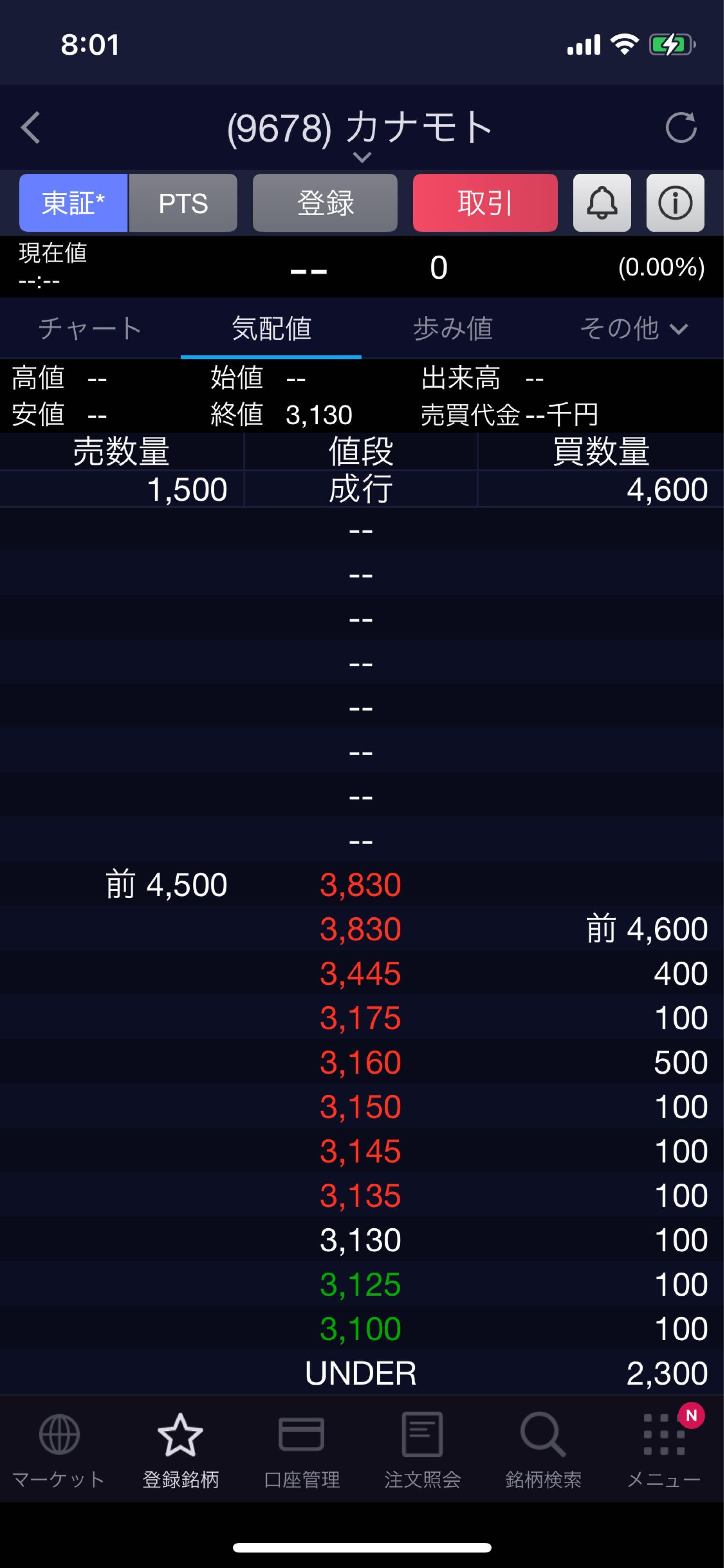Expand the カナモト stock title dropdown
Viewport: 724px width, 1568px height.
361,157
